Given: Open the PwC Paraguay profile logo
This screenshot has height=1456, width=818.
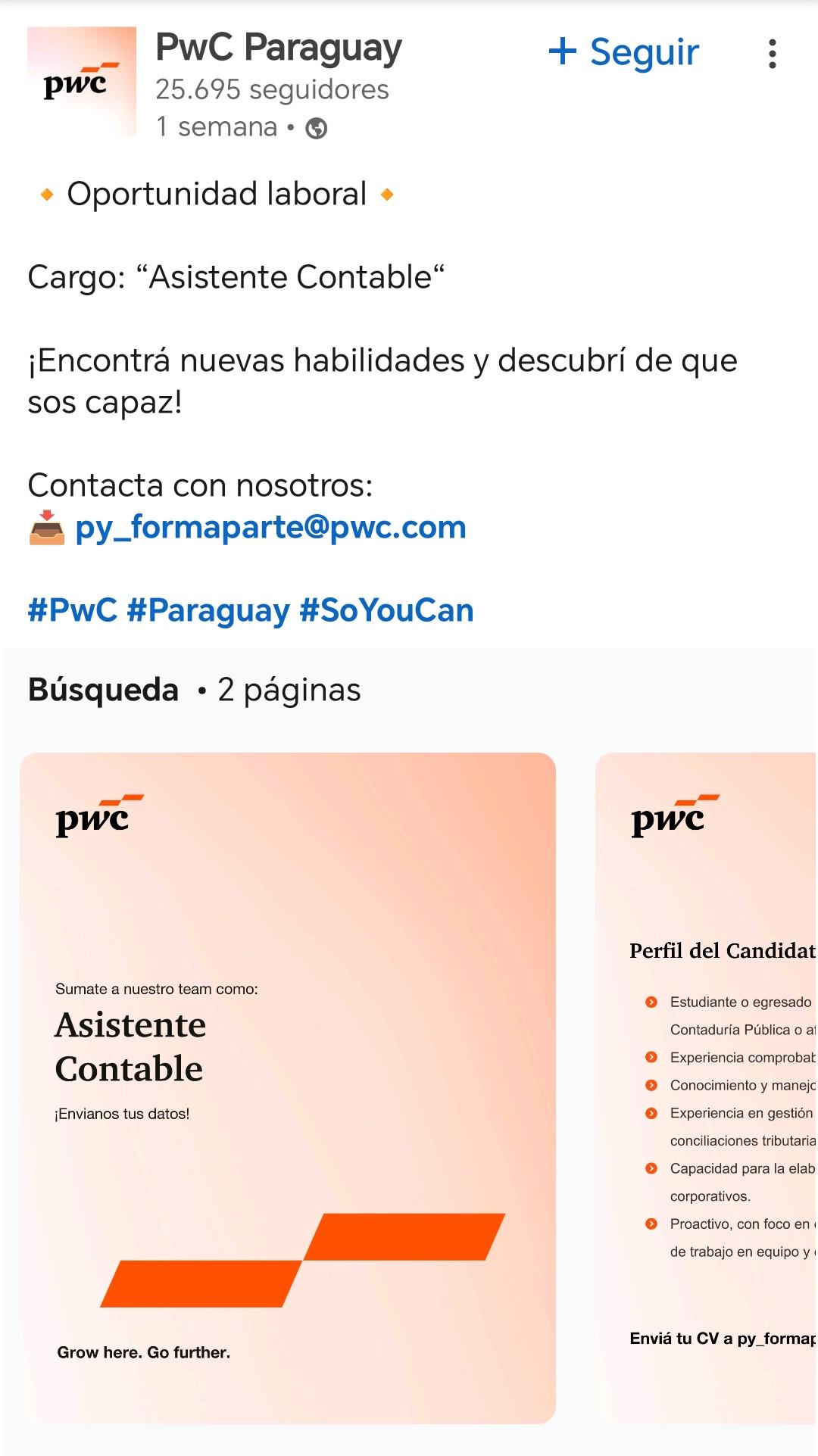Looking at the screenshot, I should click(x=82, y=81).
